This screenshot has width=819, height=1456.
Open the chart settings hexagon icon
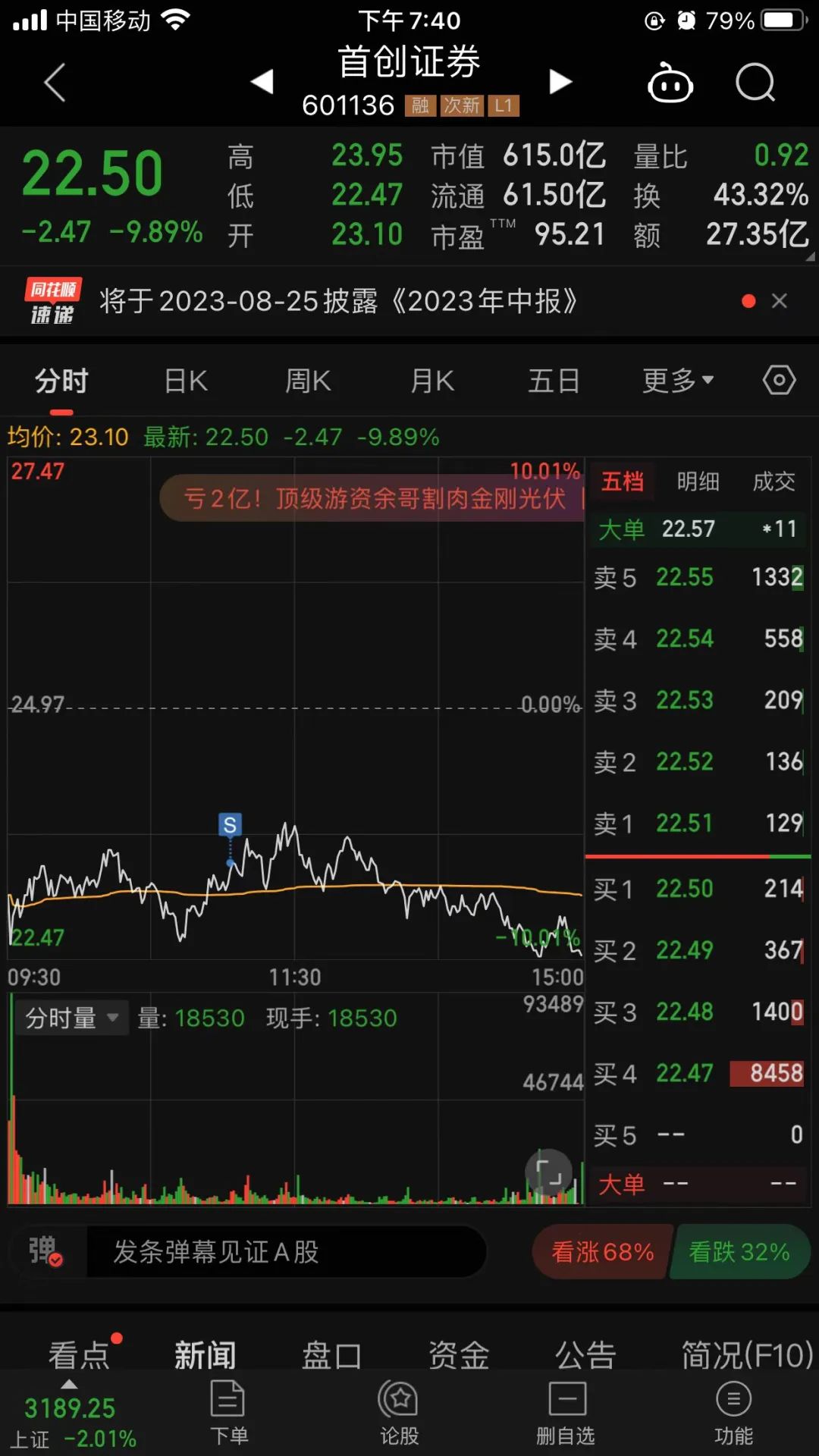coord(779,380)
